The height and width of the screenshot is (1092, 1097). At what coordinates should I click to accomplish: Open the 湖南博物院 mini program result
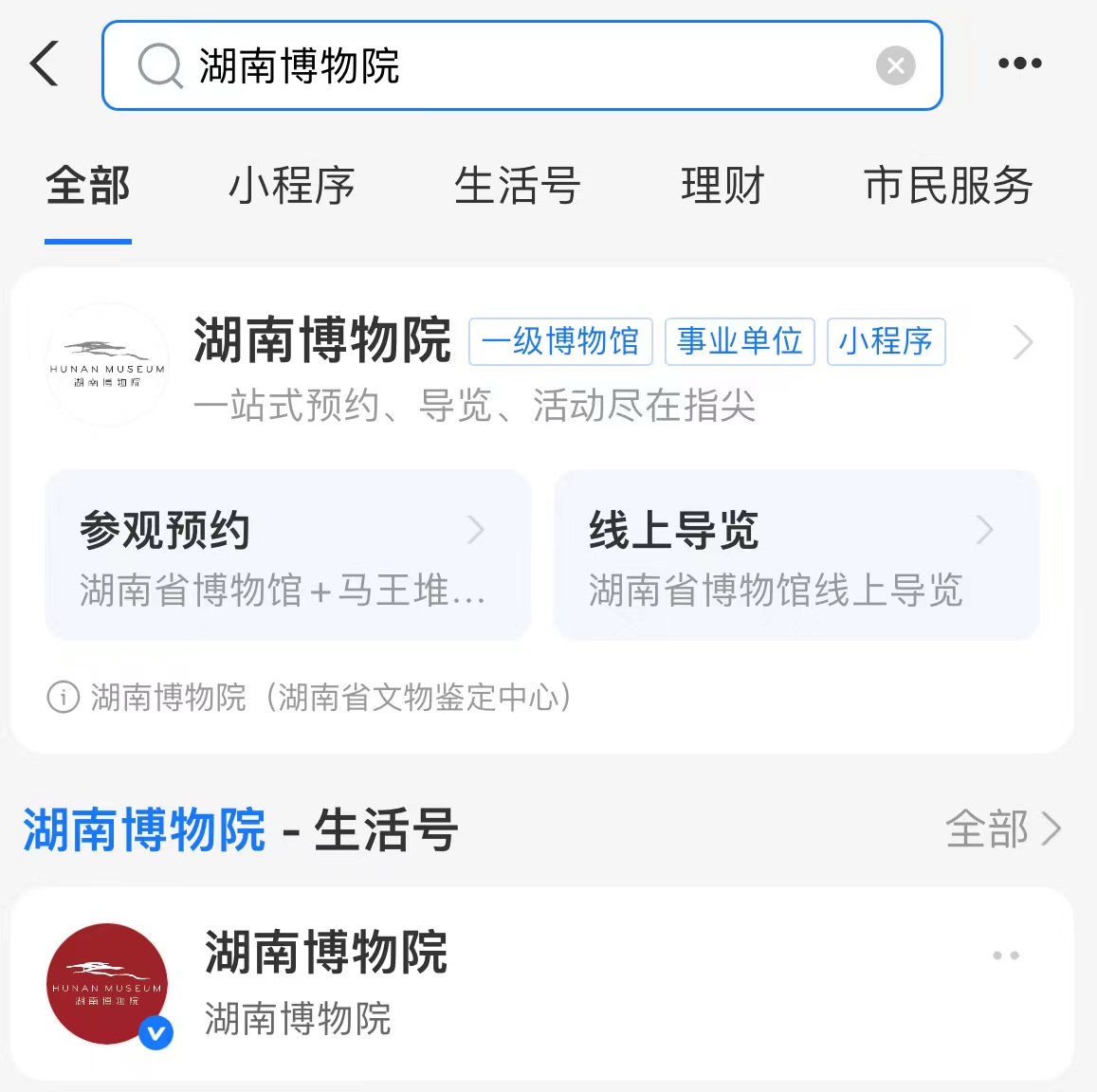322,342
